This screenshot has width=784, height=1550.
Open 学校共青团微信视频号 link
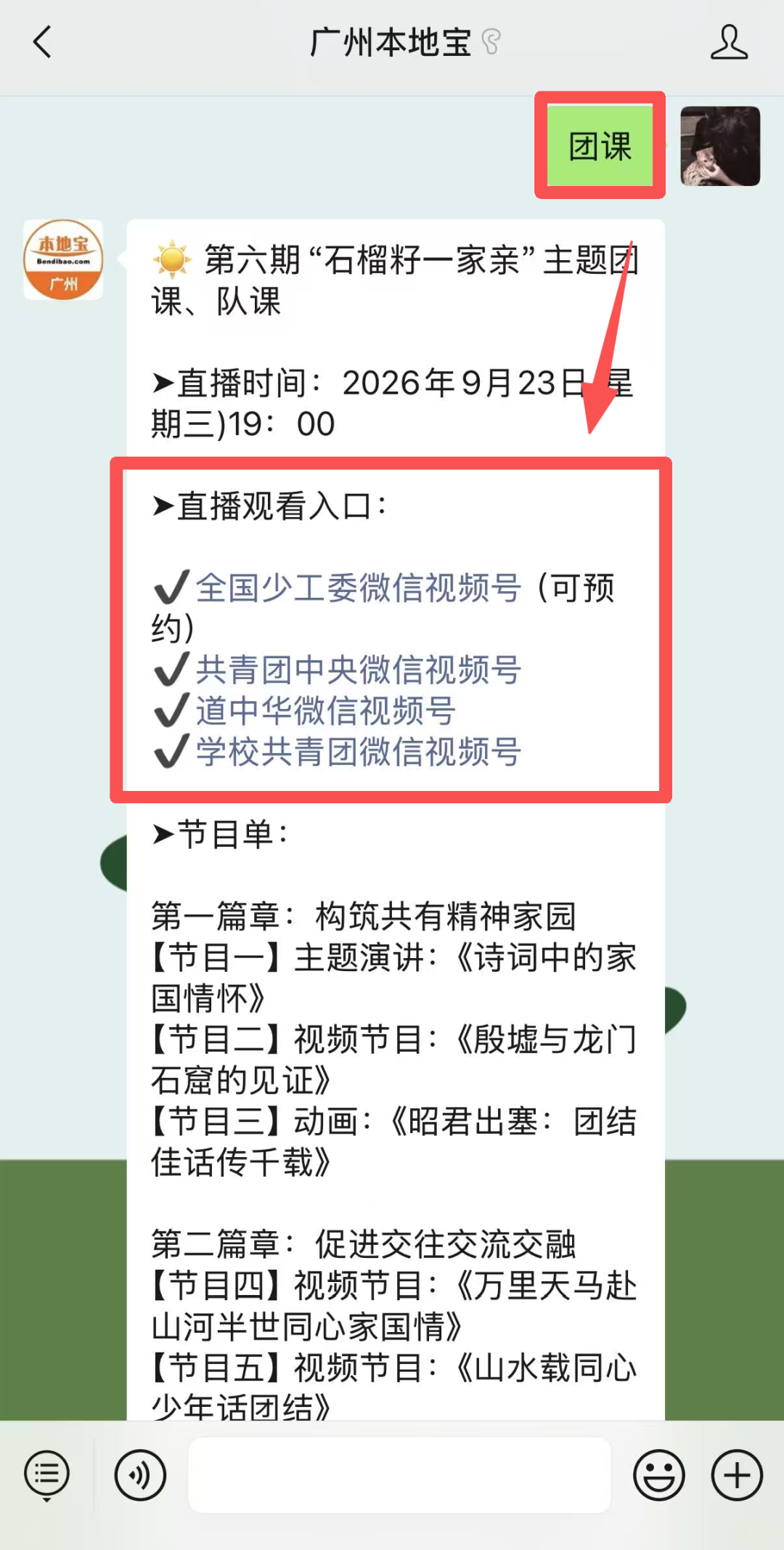tap(359, 752)
